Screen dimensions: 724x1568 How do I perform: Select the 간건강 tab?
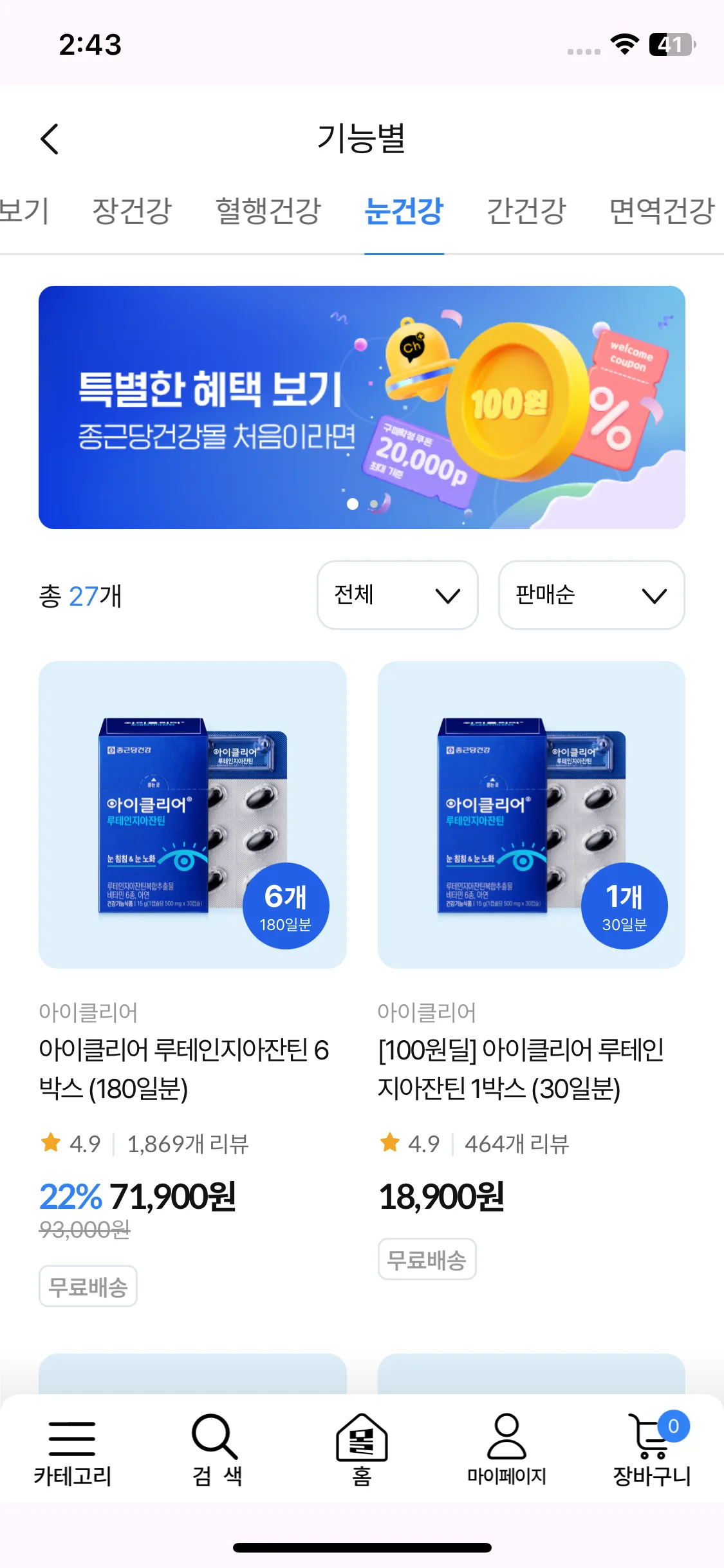point(526,211)
